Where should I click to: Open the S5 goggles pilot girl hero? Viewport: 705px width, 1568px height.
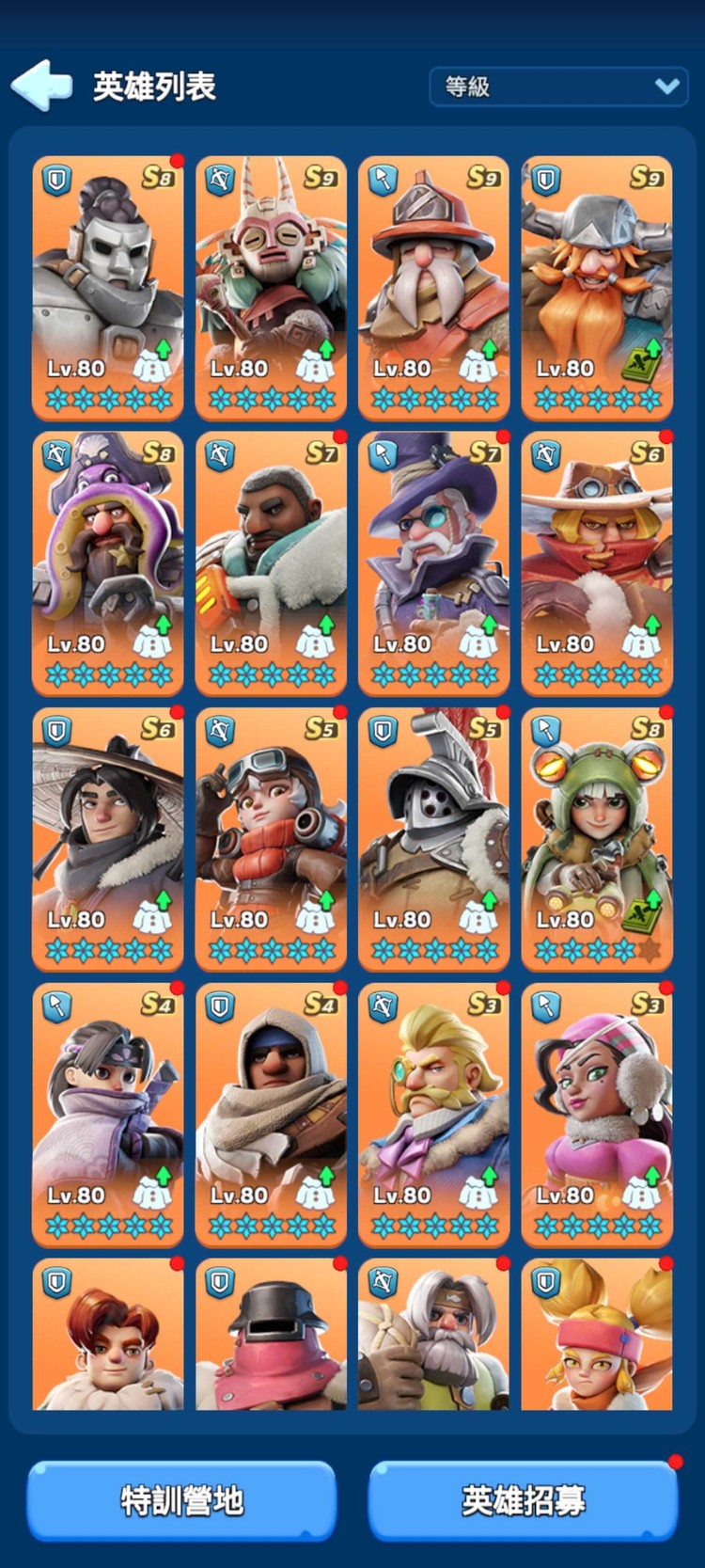pos(271,835)
